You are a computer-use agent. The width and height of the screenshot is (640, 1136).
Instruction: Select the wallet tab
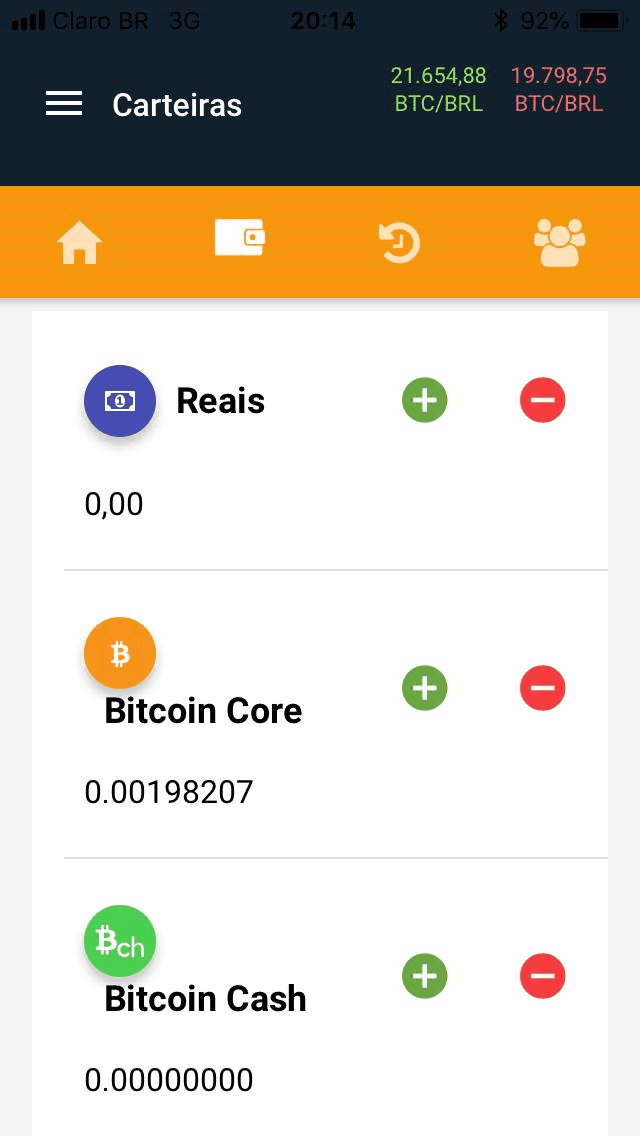click(240, 238)
